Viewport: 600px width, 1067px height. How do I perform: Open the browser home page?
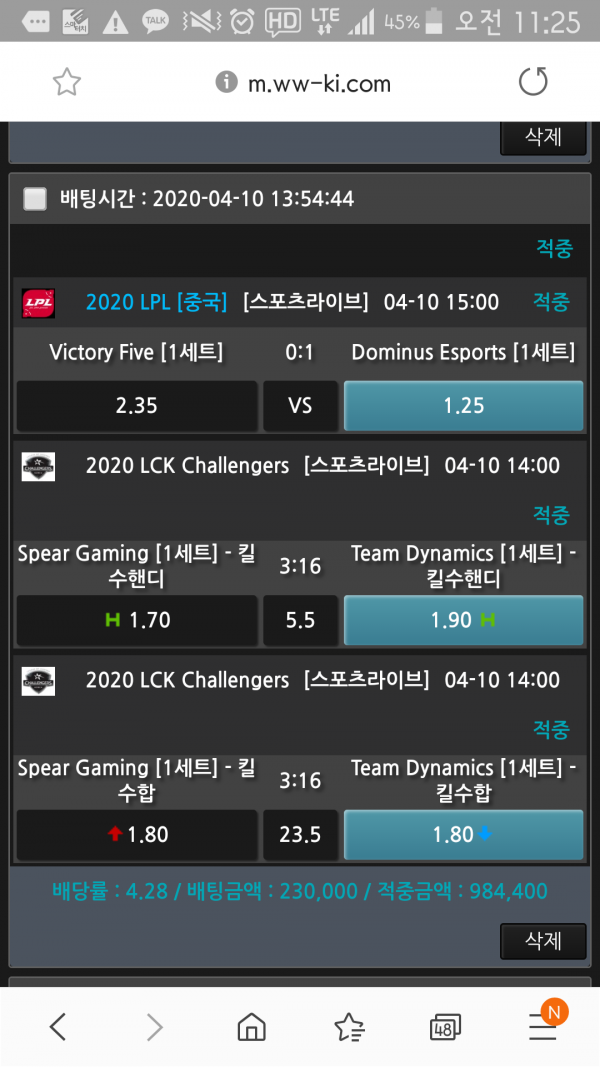point(251,1026)
